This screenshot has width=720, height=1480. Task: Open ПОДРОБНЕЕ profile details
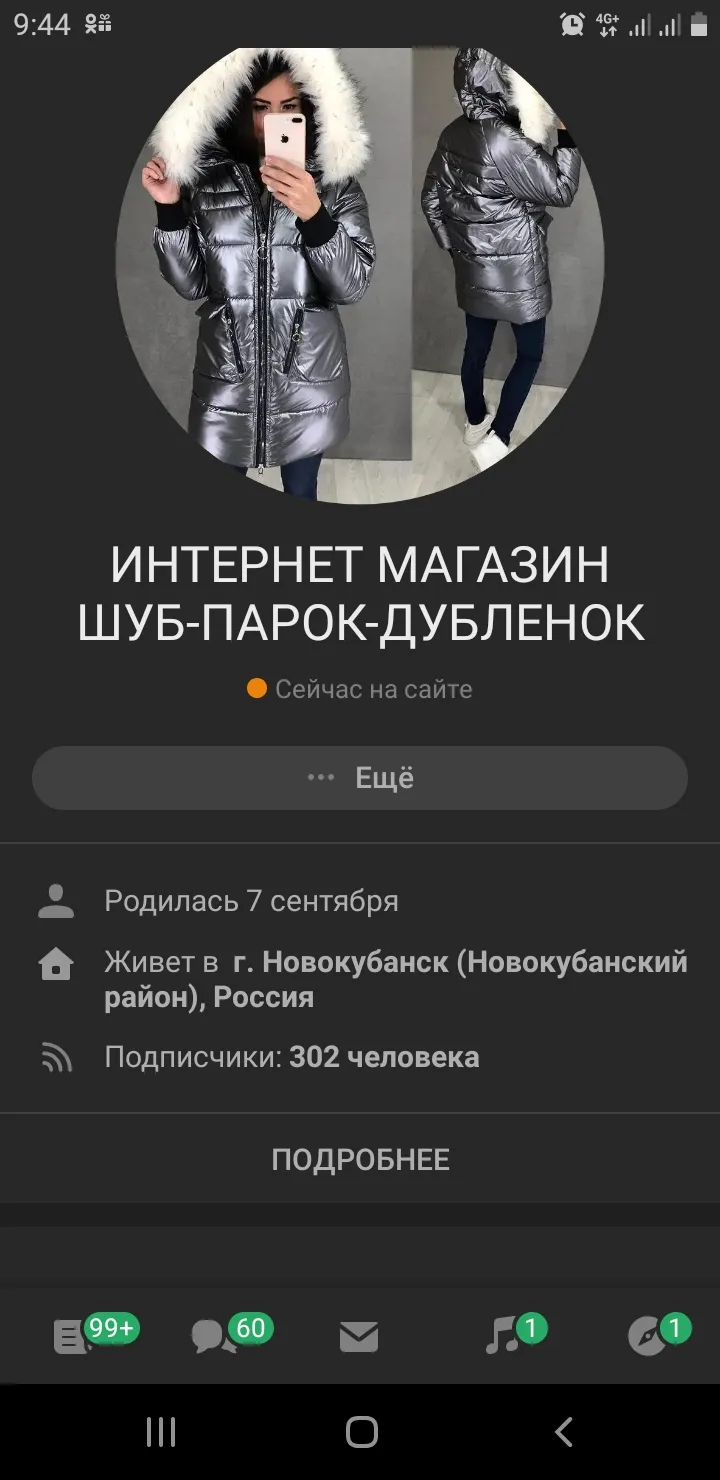(360, 1159)
